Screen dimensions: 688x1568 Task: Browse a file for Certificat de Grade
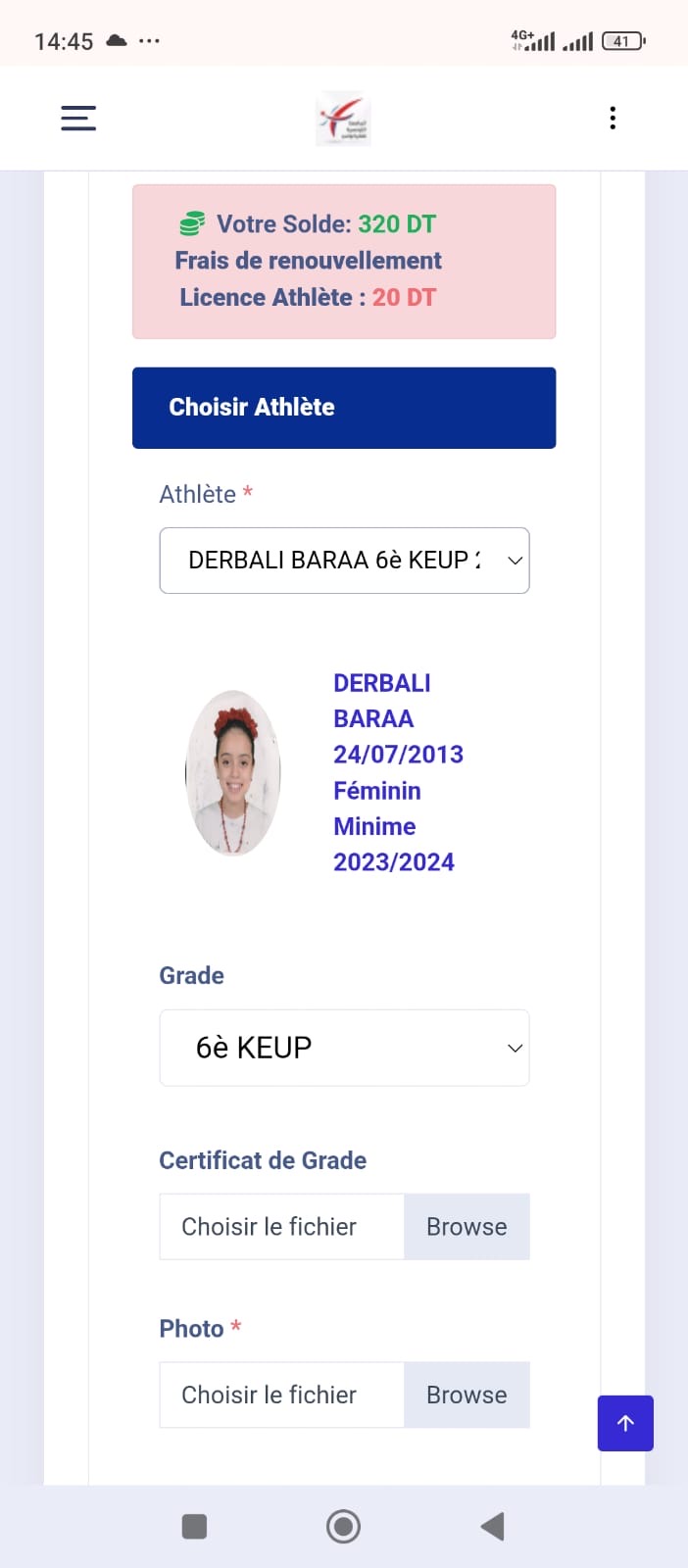[x=467, y=1227]
